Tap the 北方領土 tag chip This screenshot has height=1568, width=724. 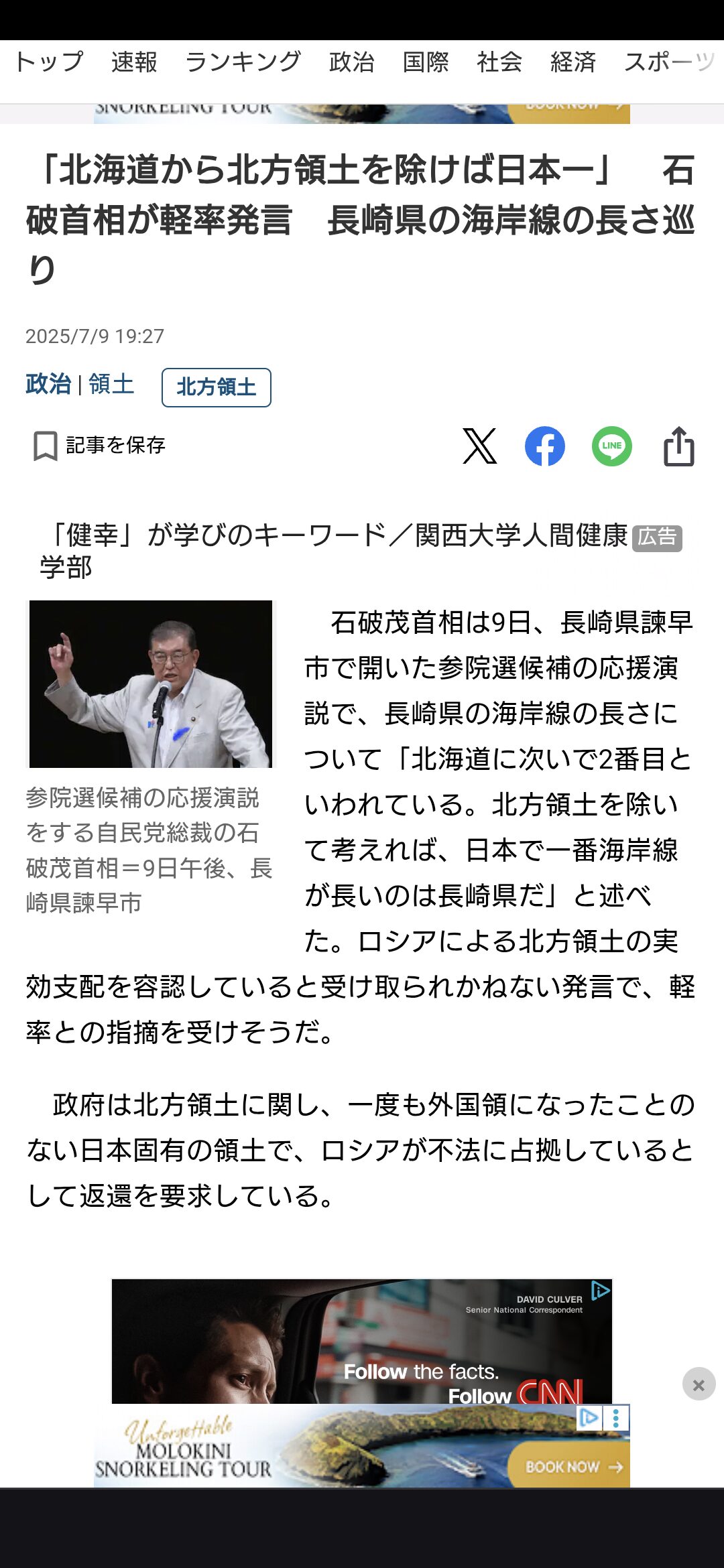[x=217, y=387]
